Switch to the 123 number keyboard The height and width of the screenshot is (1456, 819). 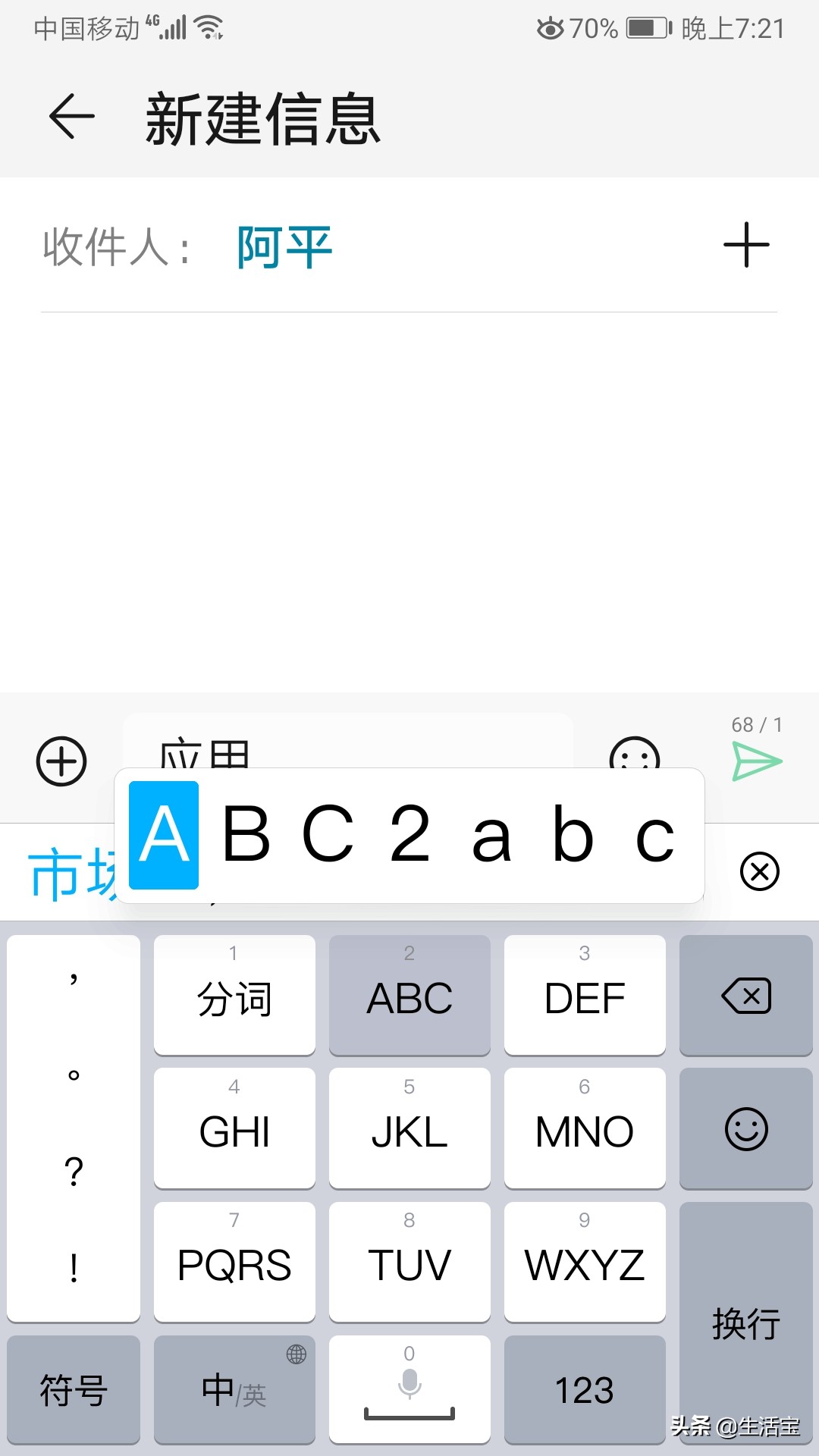pos(585,1390)
